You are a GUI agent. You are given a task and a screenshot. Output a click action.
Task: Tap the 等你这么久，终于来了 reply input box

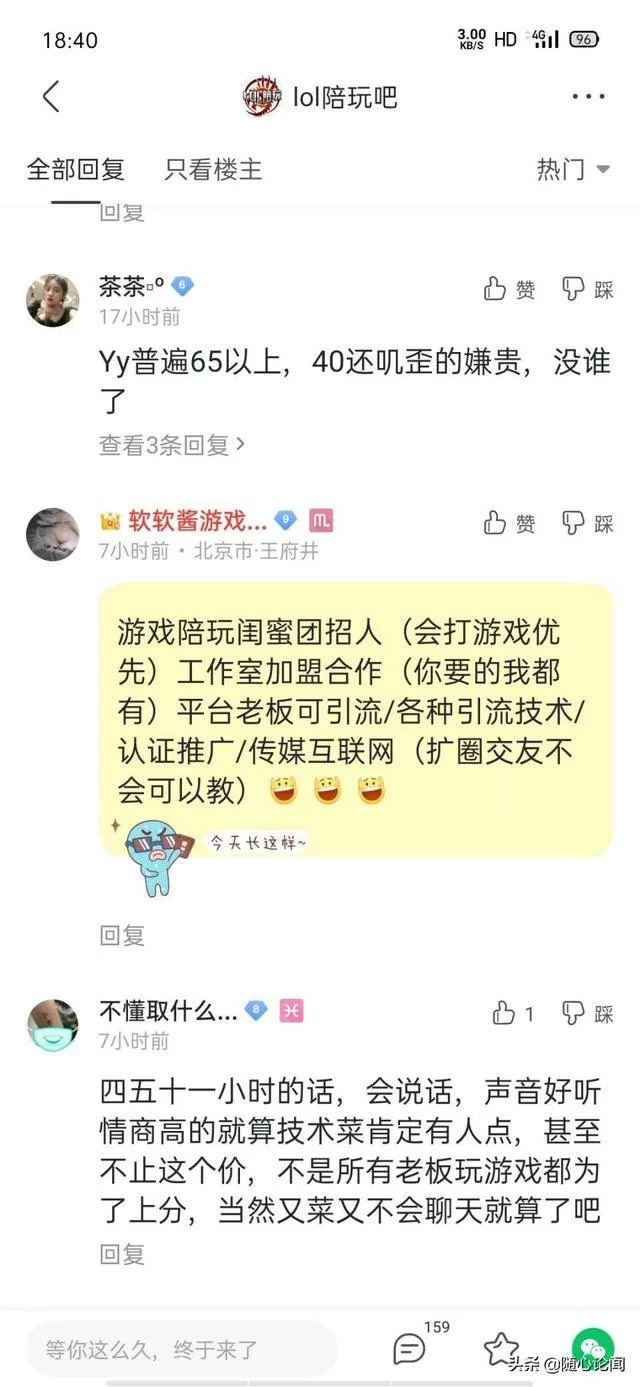pos(180,1349)
